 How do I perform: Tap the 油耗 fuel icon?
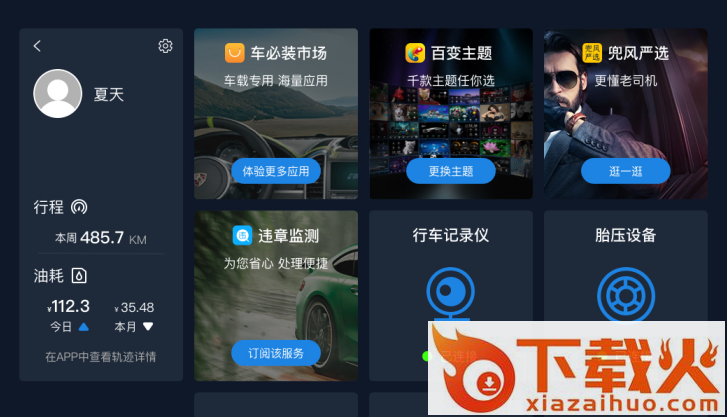pyautogui.click(x=79, y=275)
